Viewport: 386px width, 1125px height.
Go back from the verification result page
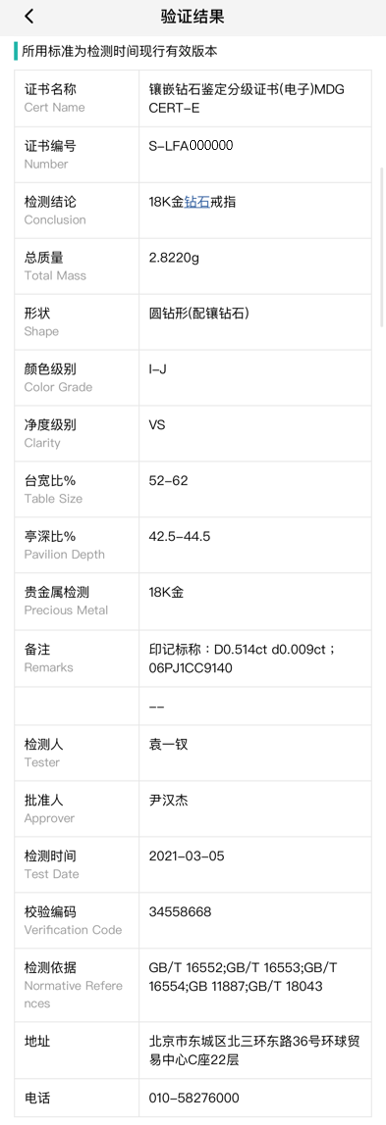coord(29,16)
